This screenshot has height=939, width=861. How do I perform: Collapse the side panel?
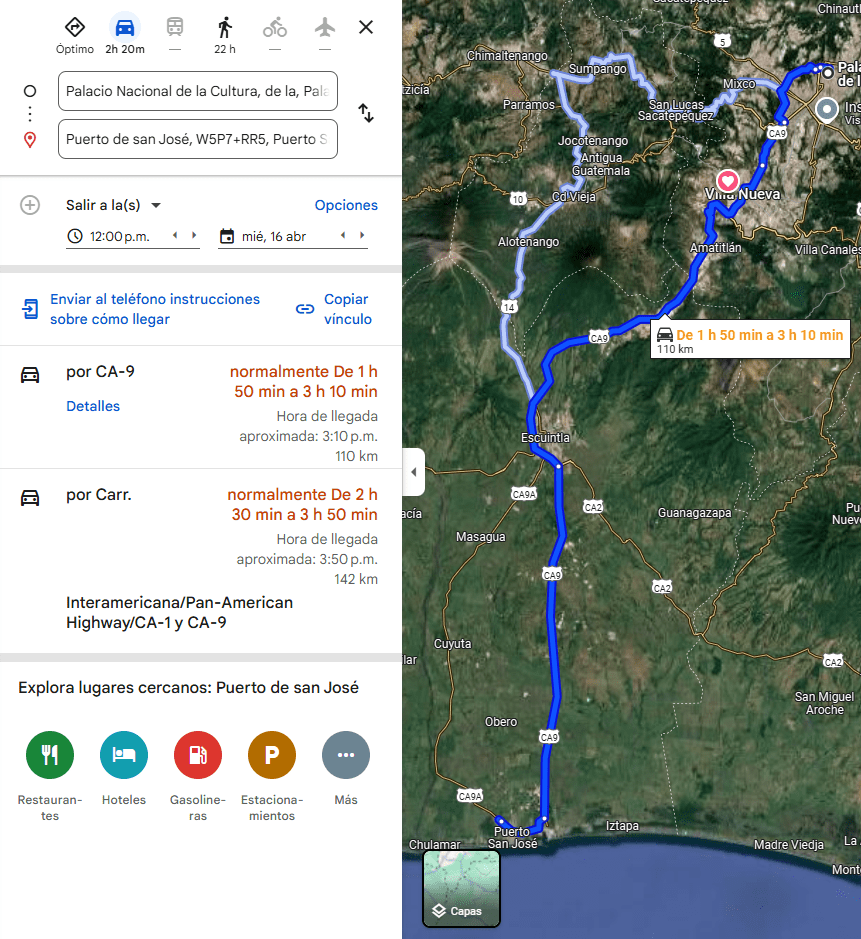(414, 472)
